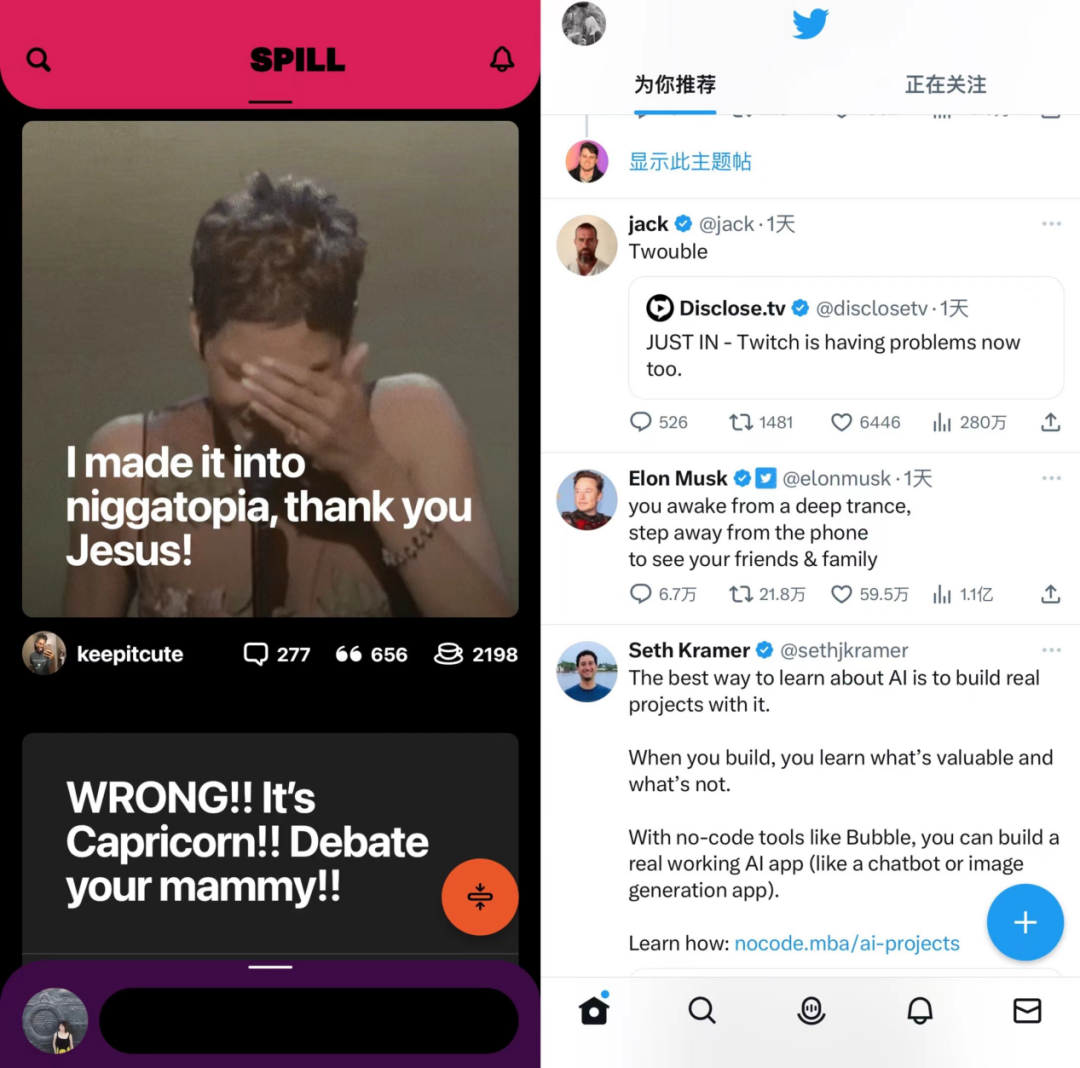1080x1068 pixels.
Task: Open the overflow menu on Seth Kramer's tweet
Action: (1051, 650)
